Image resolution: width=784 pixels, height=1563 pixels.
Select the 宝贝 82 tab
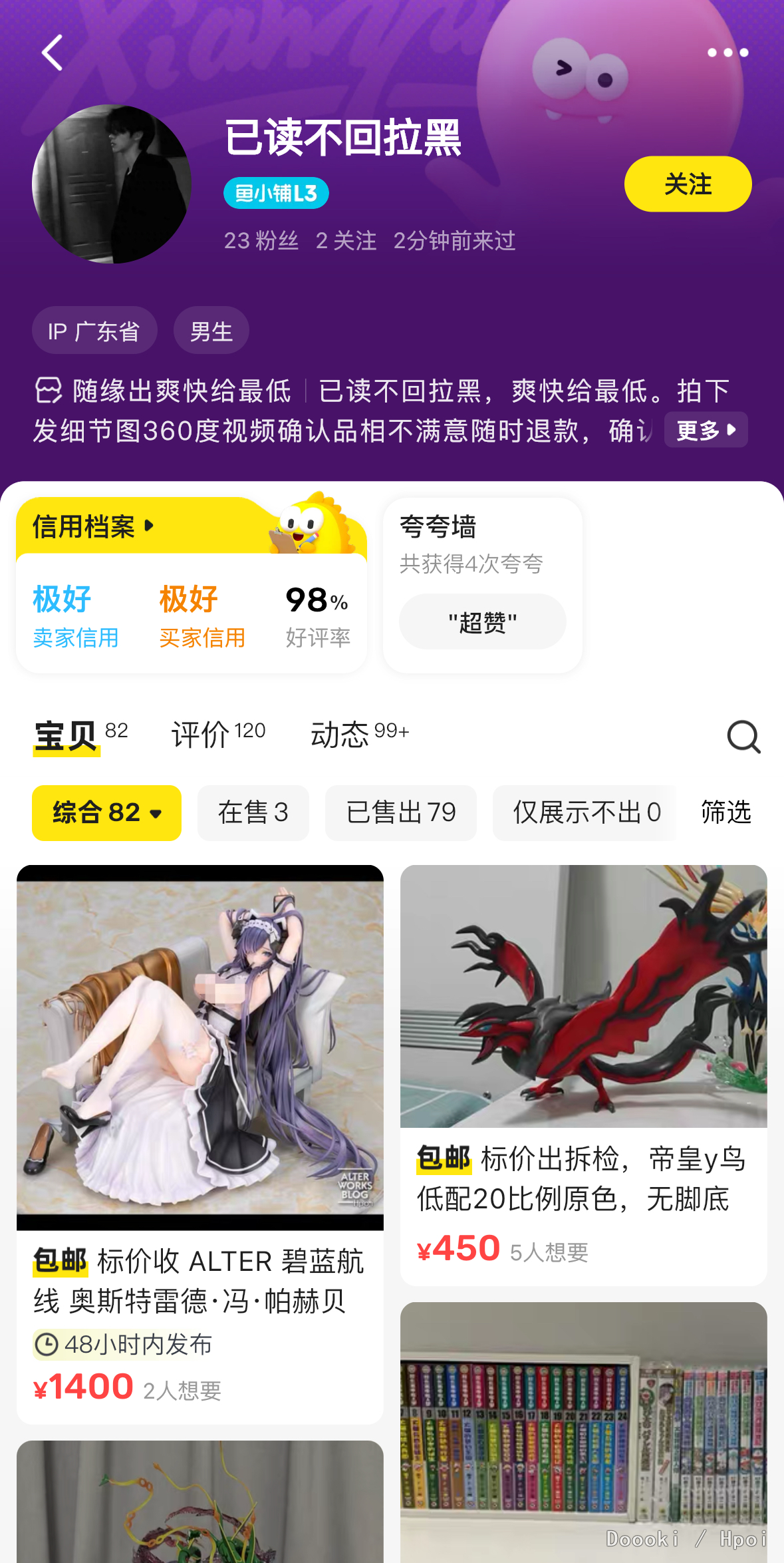[78, 736]
